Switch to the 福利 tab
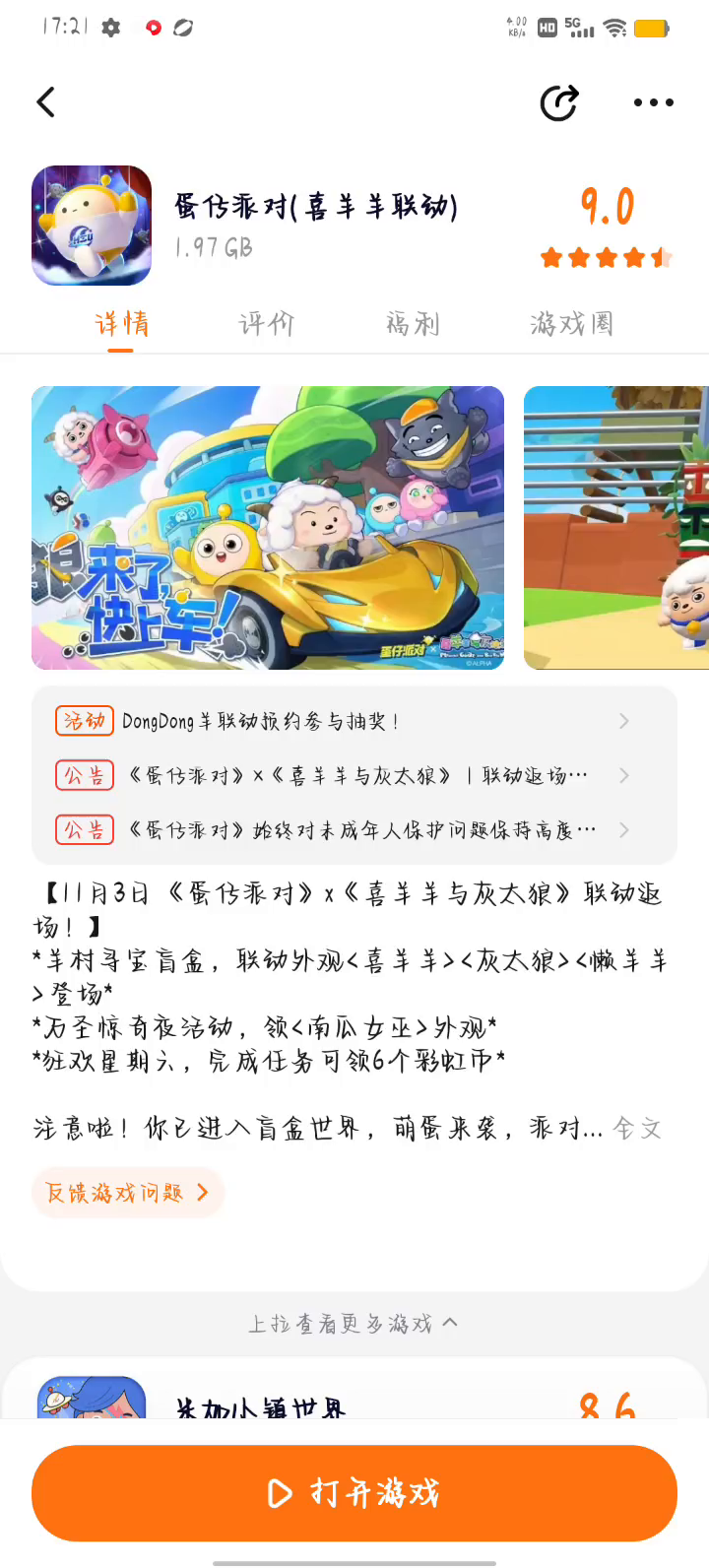709x1568 pixels. [413, 323]
